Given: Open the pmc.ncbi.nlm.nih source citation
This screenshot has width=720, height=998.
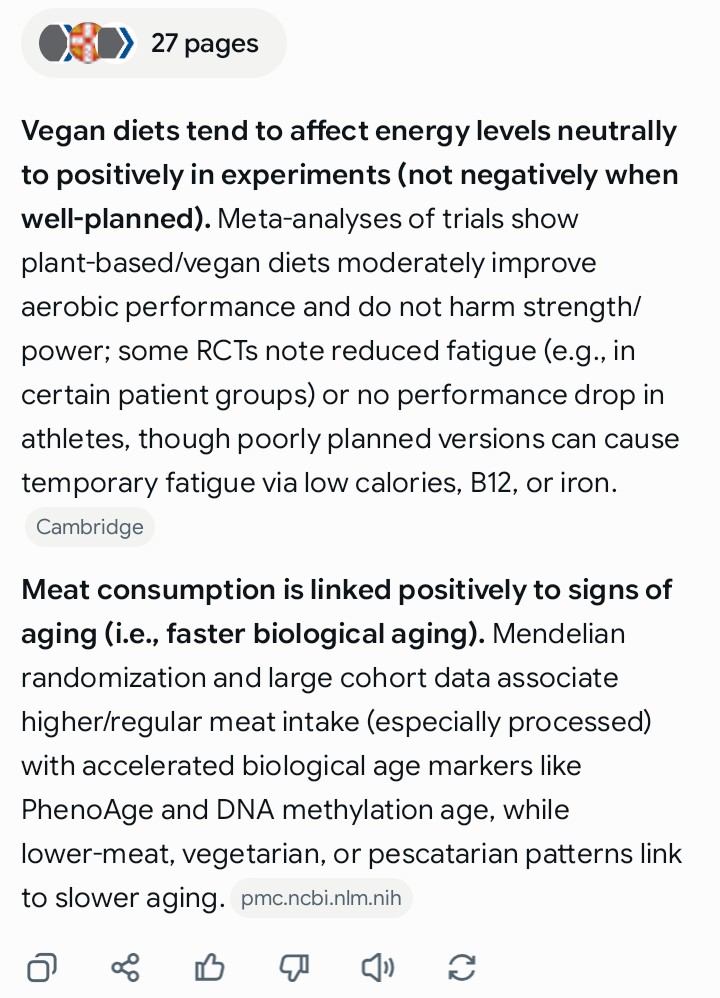Looking at the screenshot, I should (x=321, y=898).
